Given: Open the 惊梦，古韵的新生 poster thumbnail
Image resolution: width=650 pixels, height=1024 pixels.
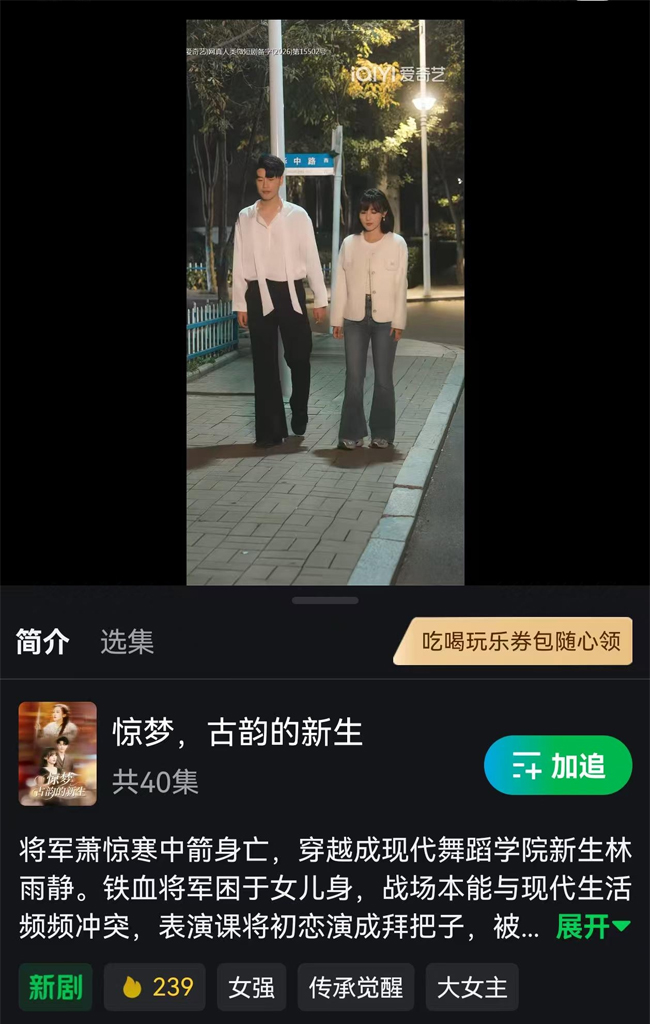Looking at the screenshot, I should (x=58, y=754).
